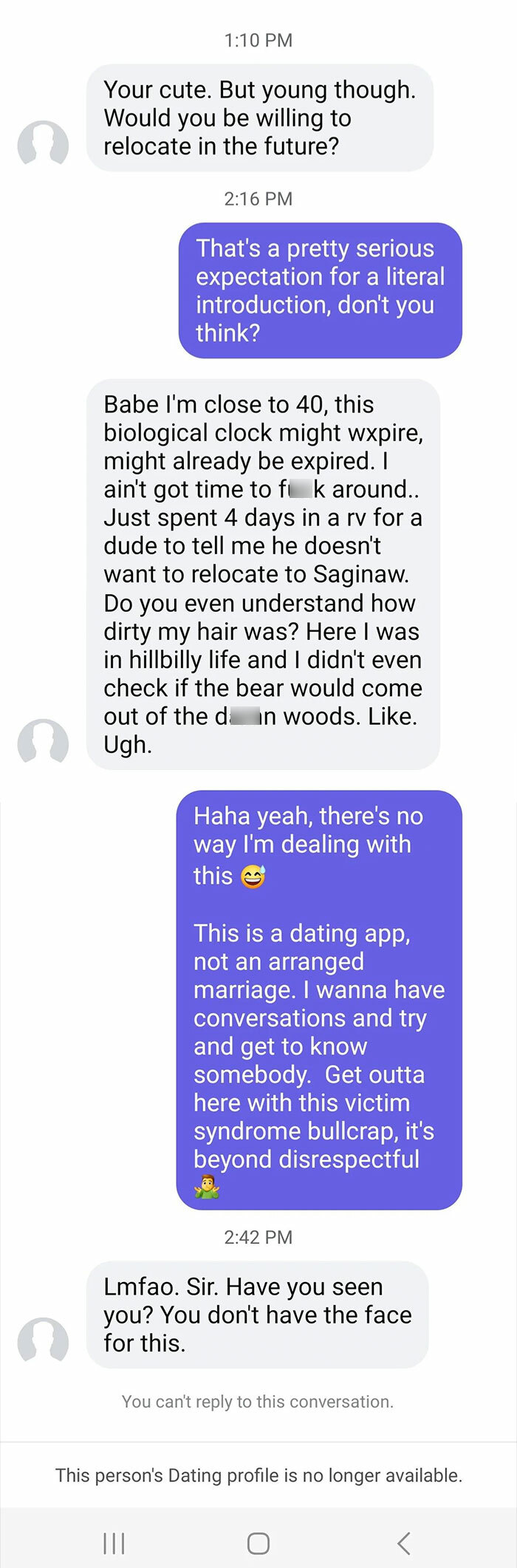Tap the back button in navigation bar
The width and height of the screenshot is (517, 1568).
(403, 1543)
